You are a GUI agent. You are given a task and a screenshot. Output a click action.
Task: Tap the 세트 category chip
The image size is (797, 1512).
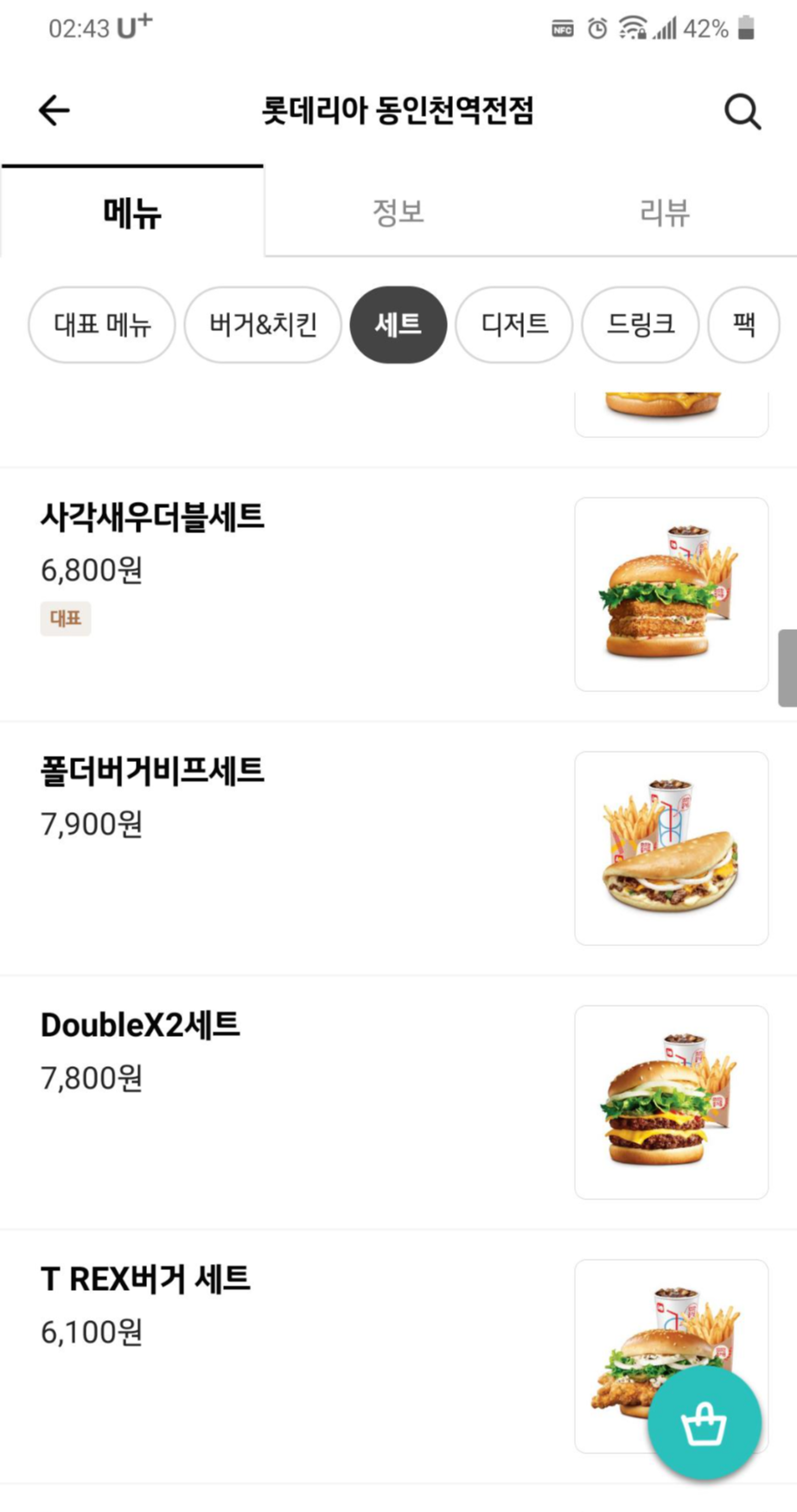(x=398, y=325)
